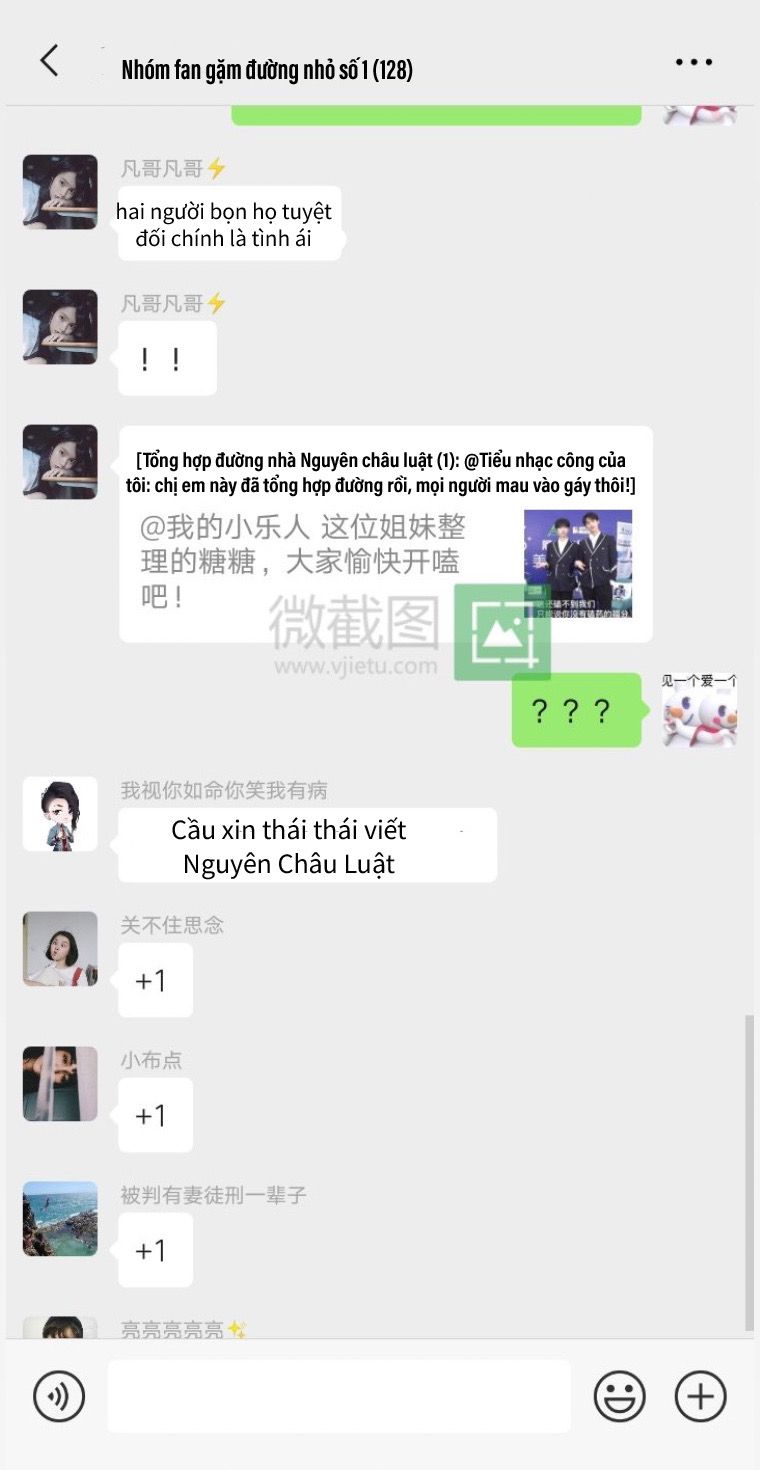760x1470 pixels.
Task: Focus the message text field
Action: point(339,1396)
